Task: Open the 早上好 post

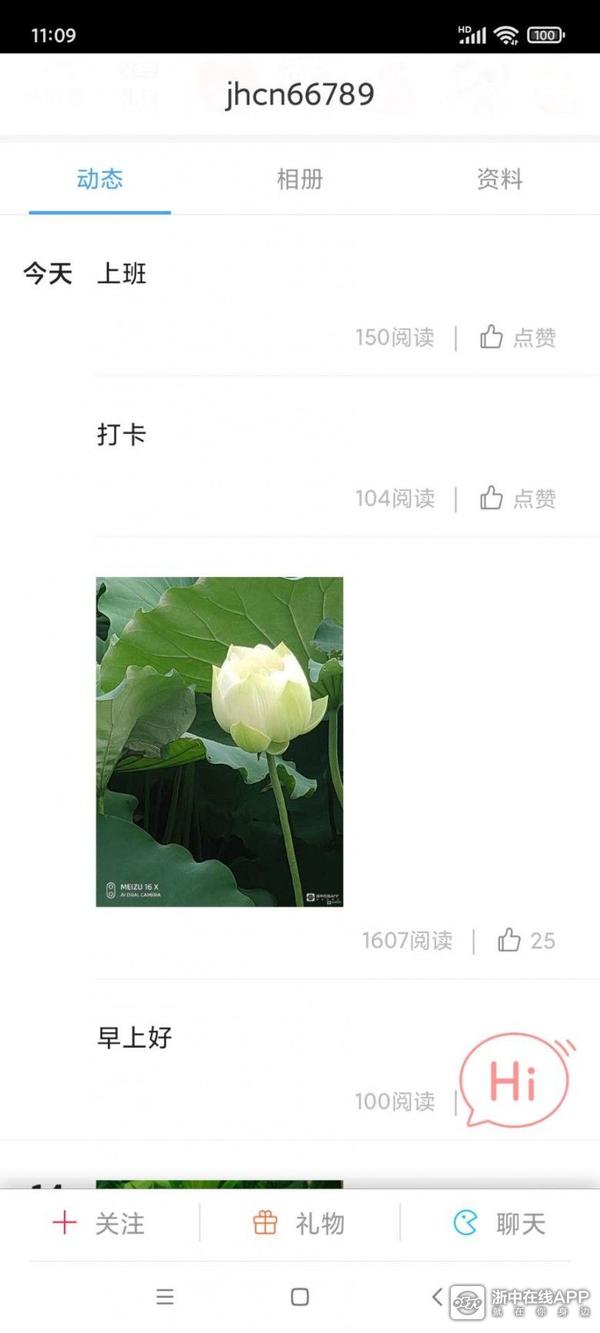Action: click(135, 1038)
